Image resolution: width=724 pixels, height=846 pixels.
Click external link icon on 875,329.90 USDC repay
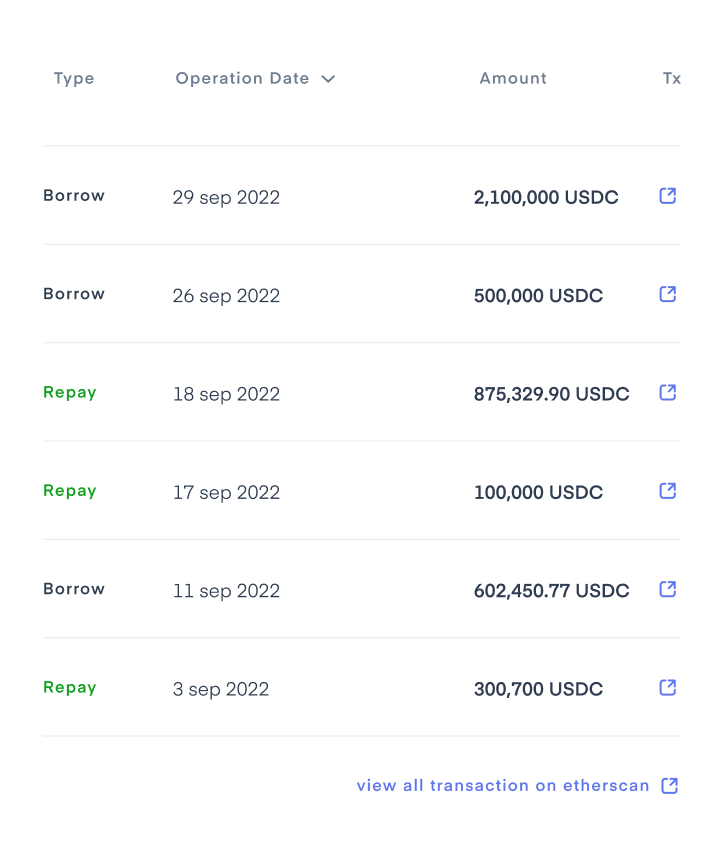[667, 392]
